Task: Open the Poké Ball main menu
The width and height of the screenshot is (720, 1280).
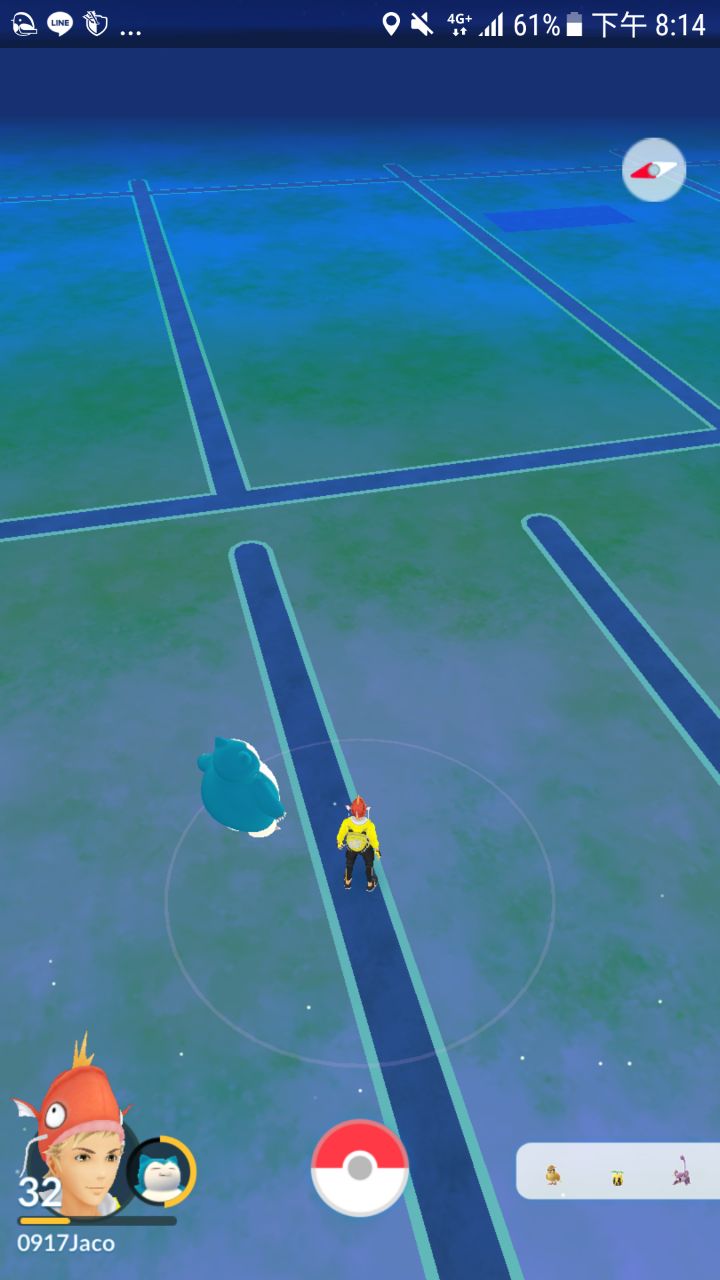Action: click(x=360, y=1167)
